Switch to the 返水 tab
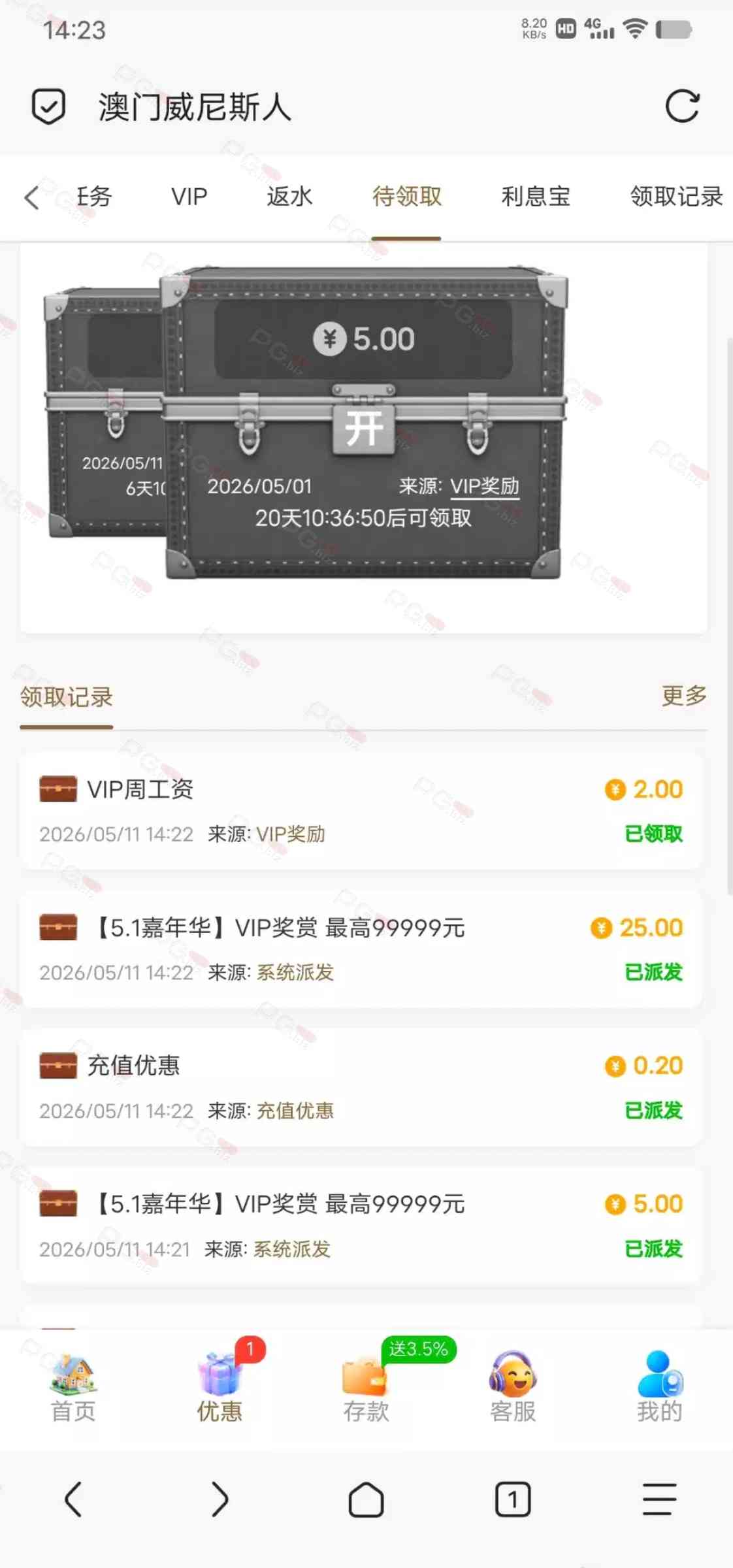Viewport: 733px width, 1568px height. click(289, 197)
